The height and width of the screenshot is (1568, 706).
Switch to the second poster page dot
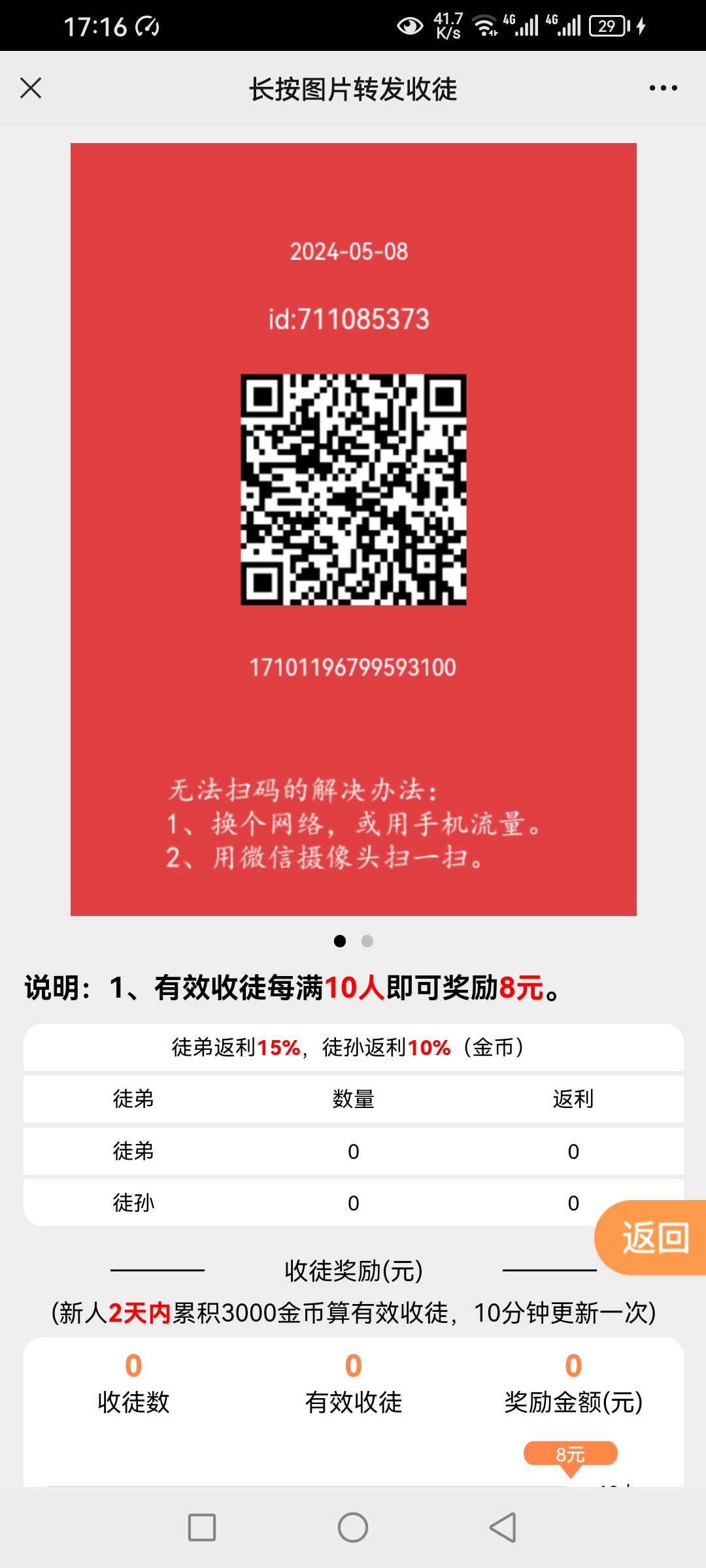tap(367, 941)
